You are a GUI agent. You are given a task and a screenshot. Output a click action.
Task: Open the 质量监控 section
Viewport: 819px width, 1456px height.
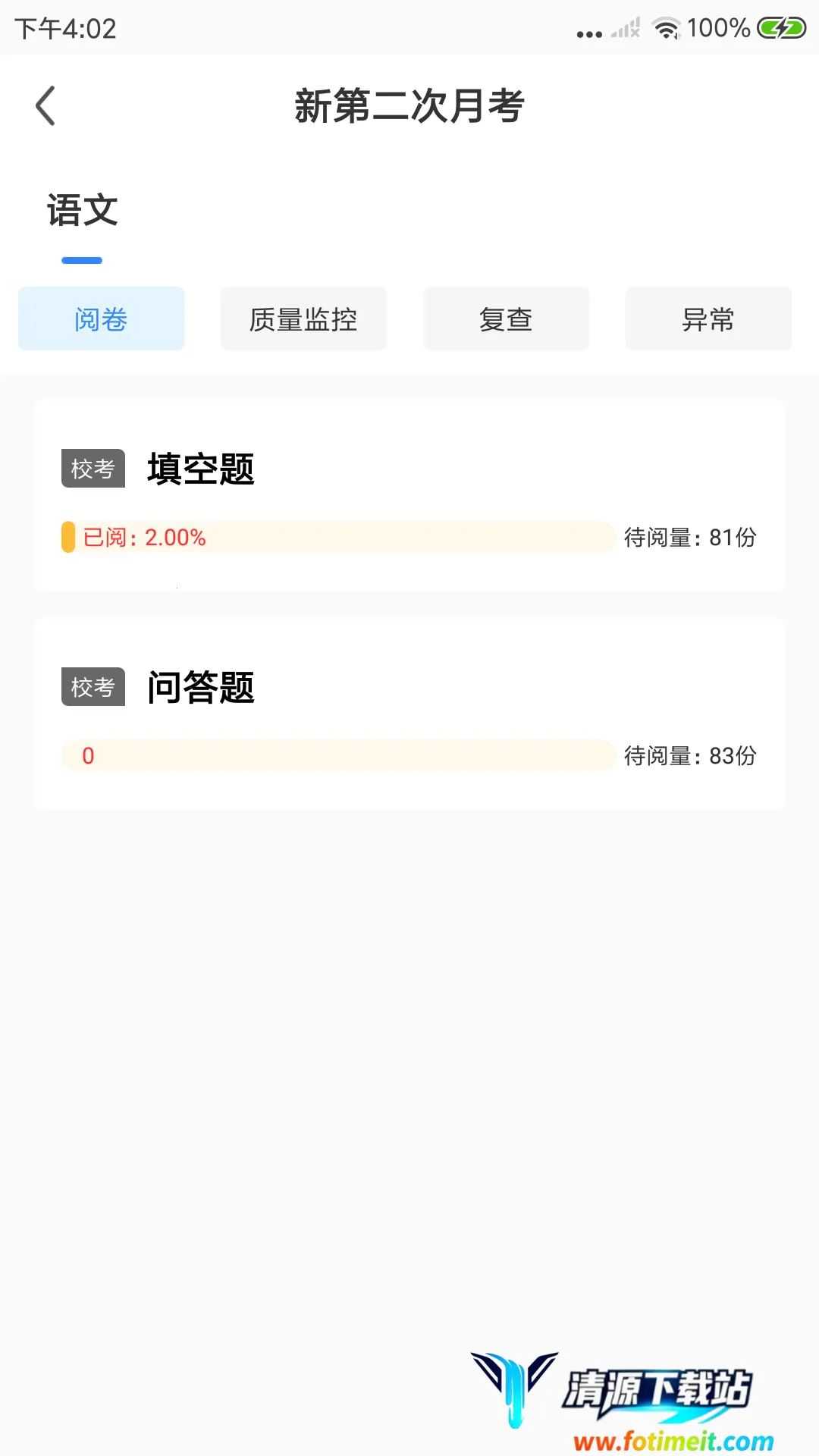[303, 319]
